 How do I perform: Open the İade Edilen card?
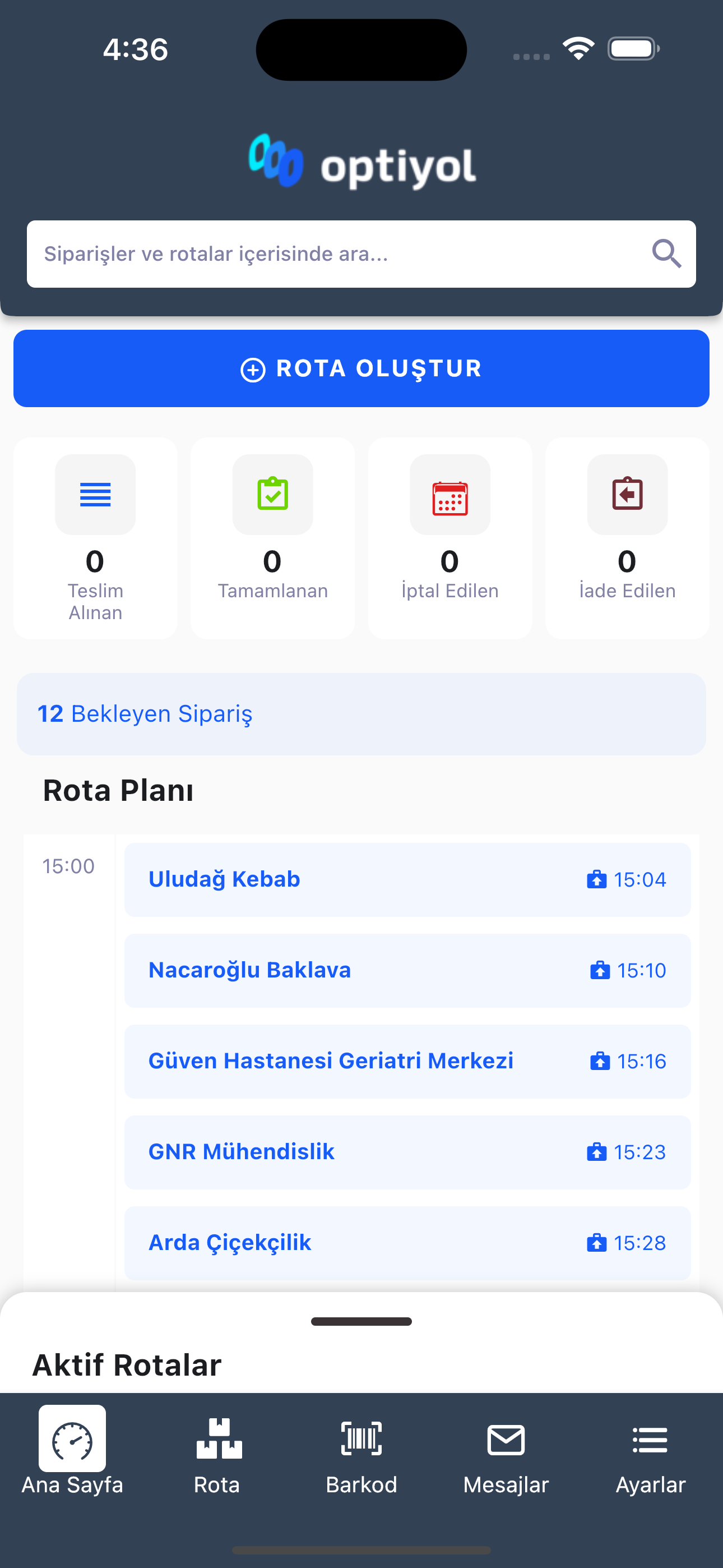point(628,537)
